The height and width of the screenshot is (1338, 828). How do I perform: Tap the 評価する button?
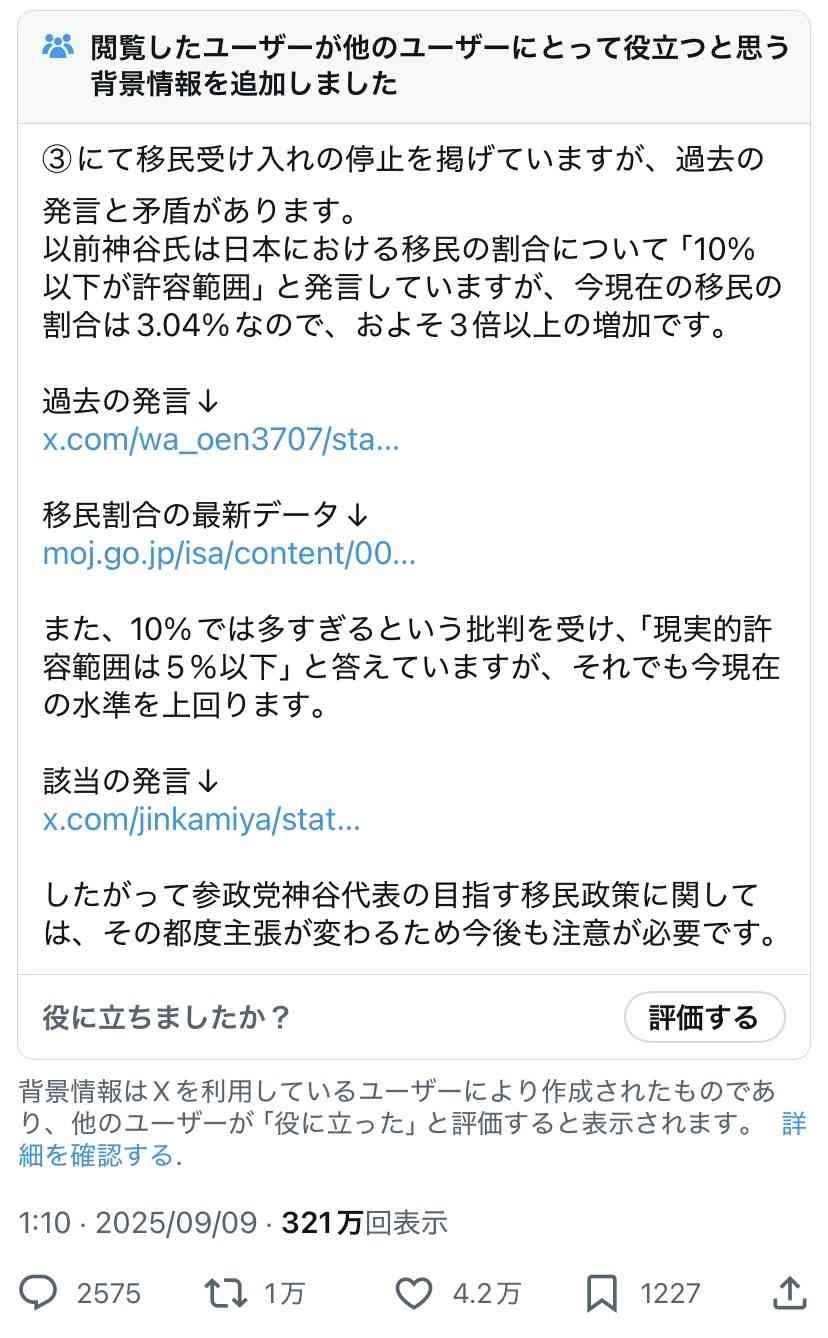704,1018
